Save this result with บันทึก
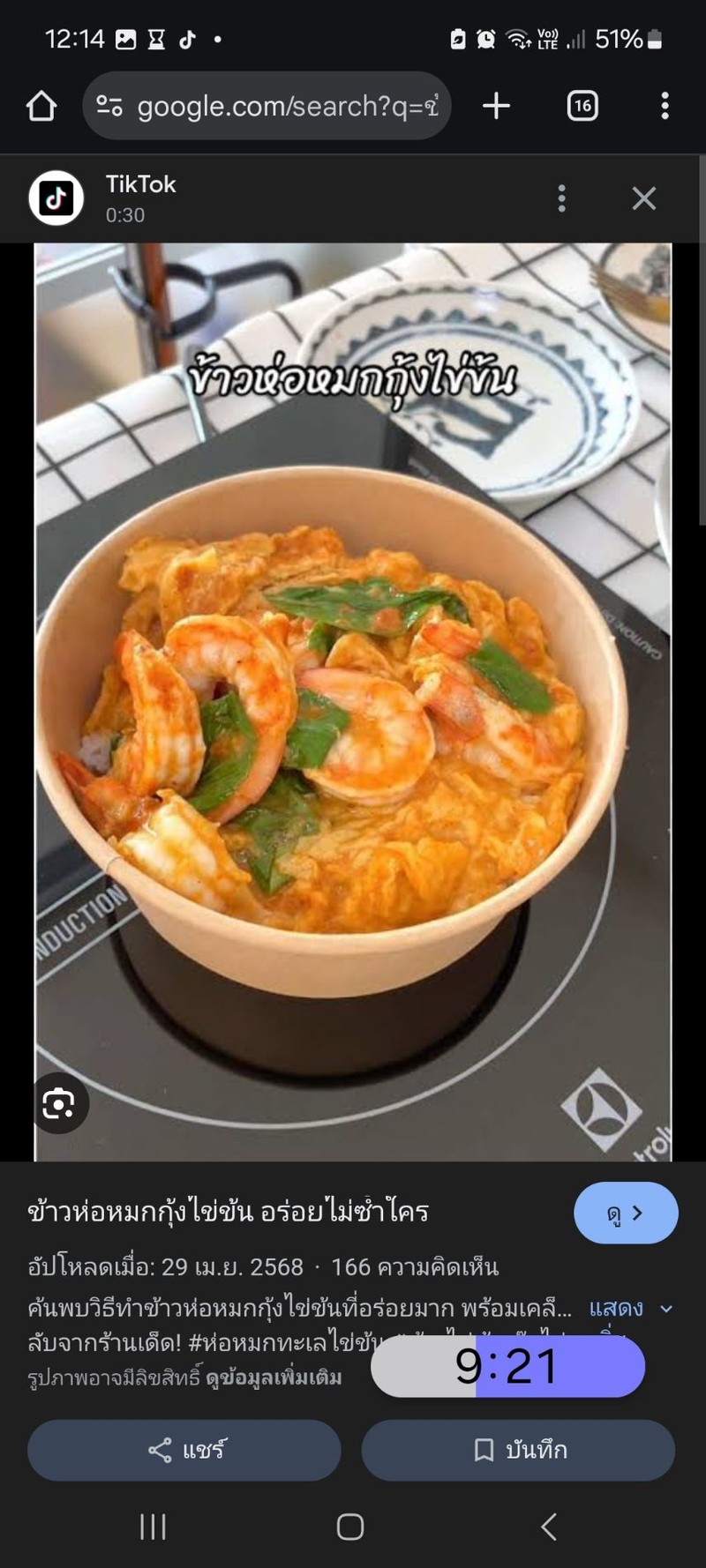Viewport: 706px width, 1568px height. tap(519, 1450)
